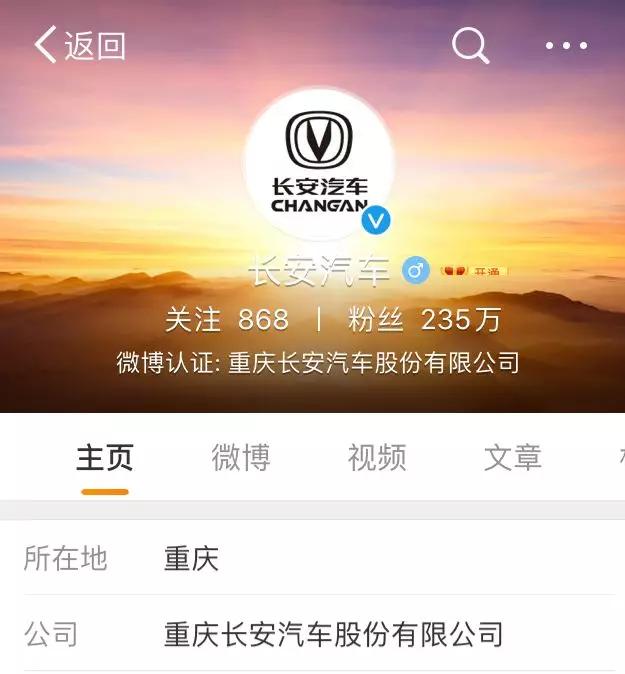
Task: Open the 关注 868 following list
Action: (x=227, y=320)
